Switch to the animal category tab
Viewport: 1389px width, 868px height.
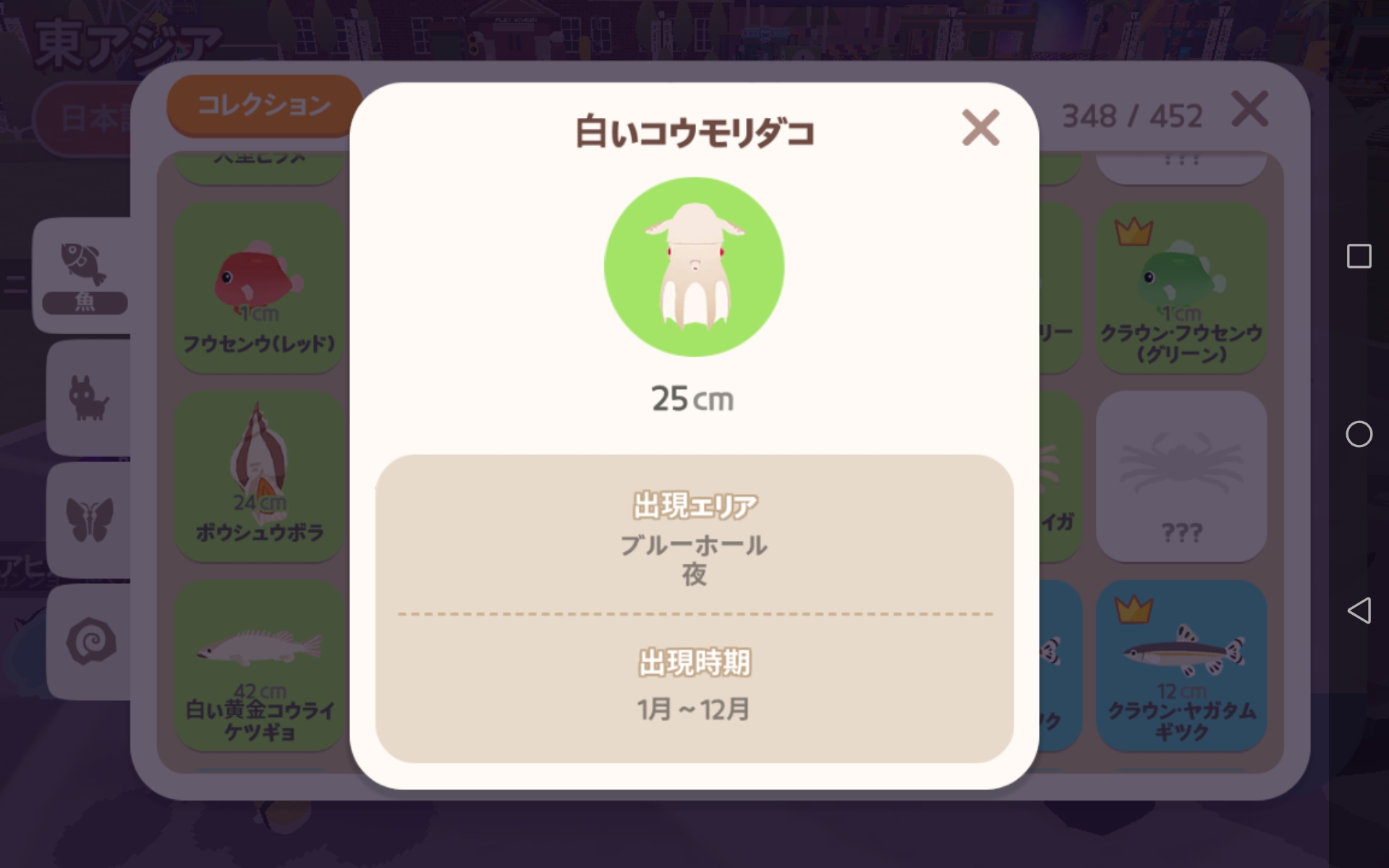88,397
